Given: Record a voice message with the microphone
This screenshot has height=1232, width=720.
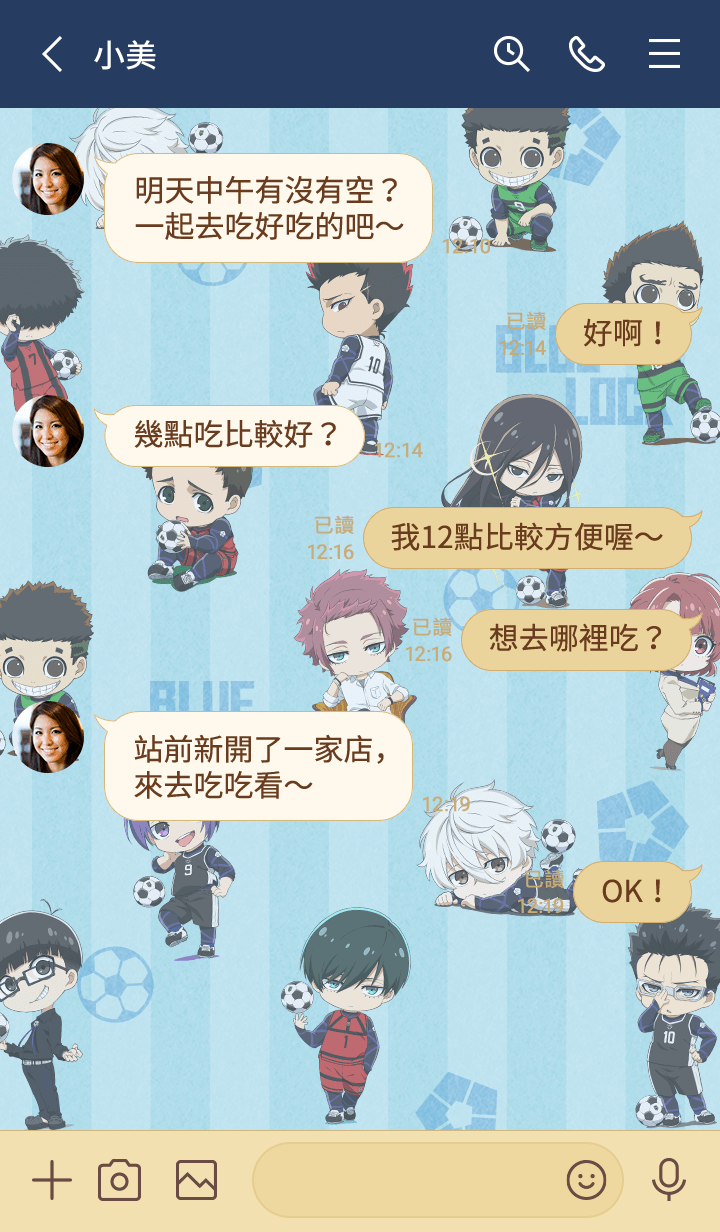Looking at the screenshot, I should 668,1181.
